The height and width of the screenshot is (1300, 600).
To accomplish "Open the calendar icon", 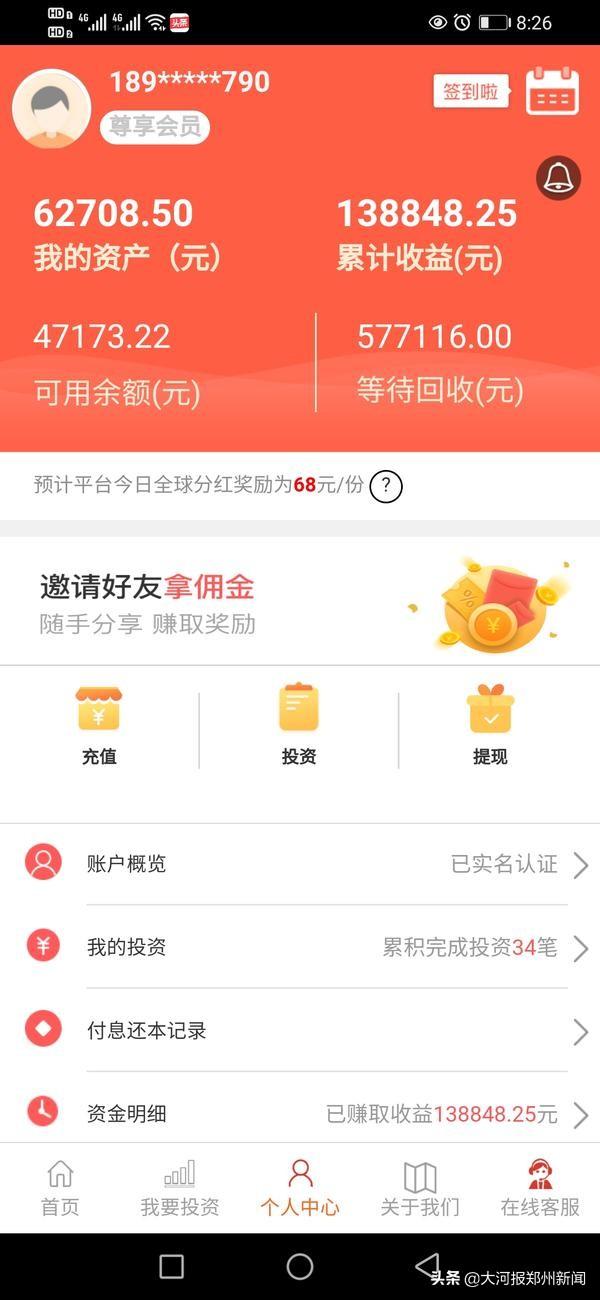I will 553,91.
